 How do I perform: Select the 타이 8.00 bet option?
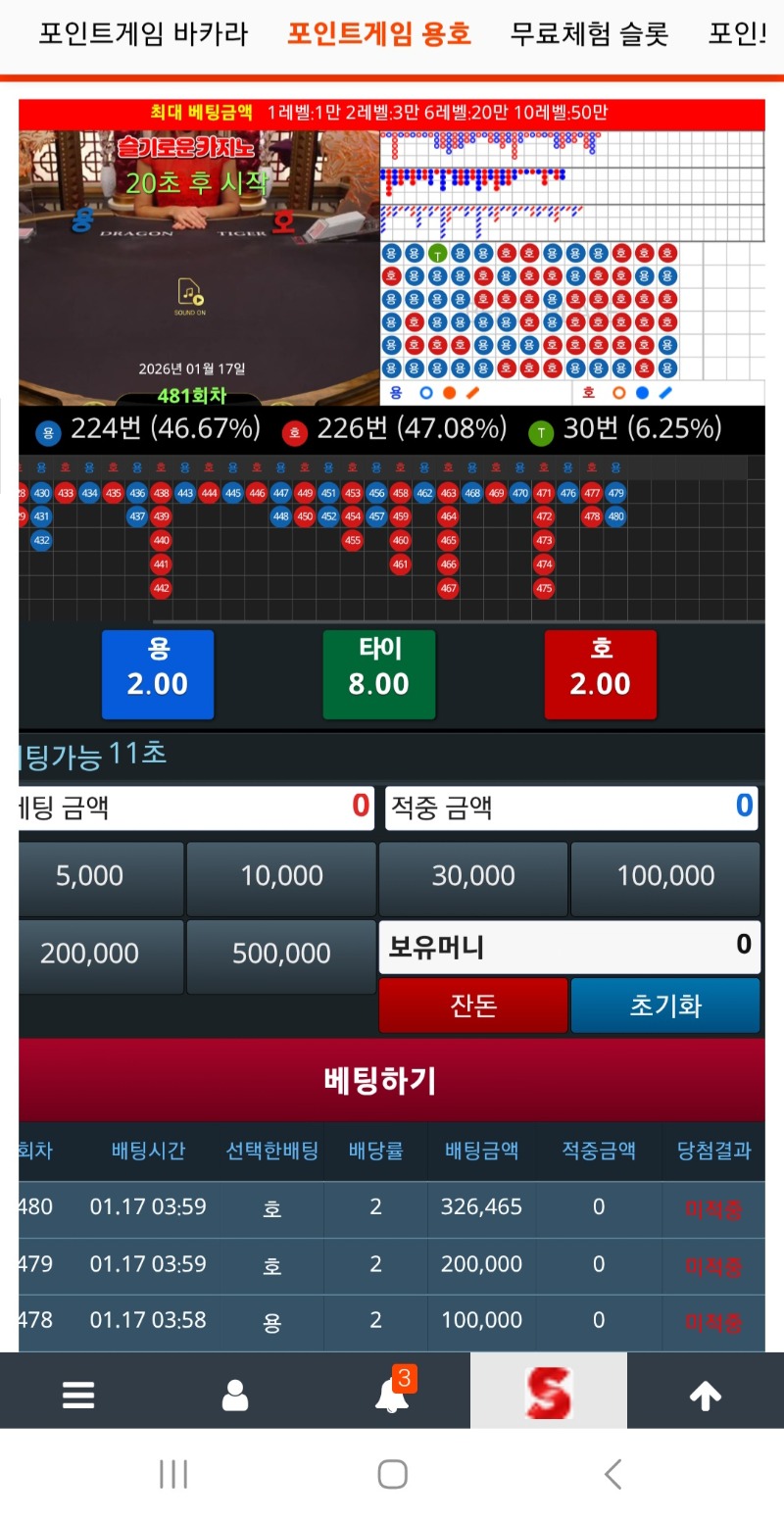point(379,674)
